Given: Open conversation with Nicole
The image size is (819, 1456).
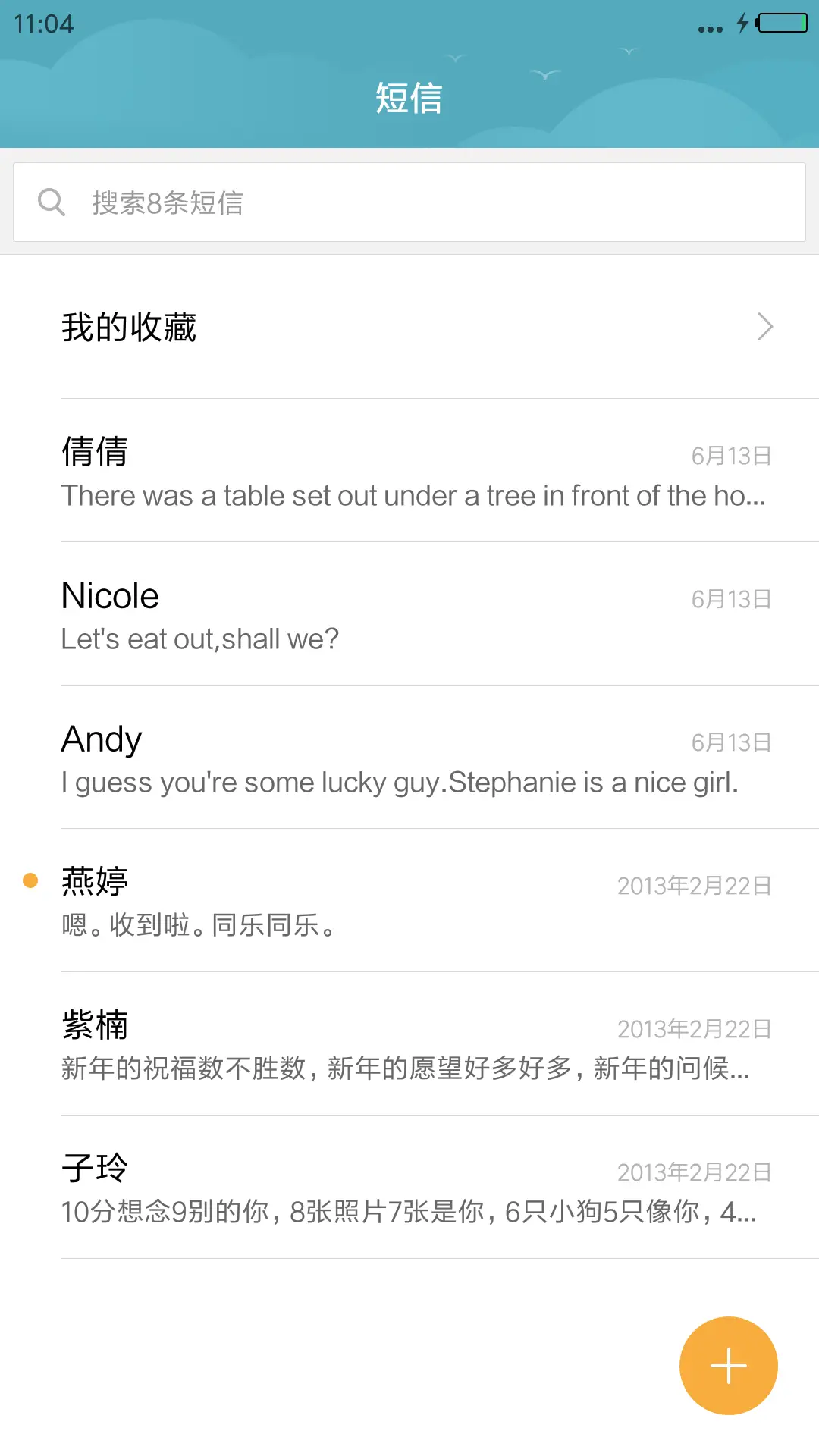Looking at the screenshot, I should click(409, 614).
